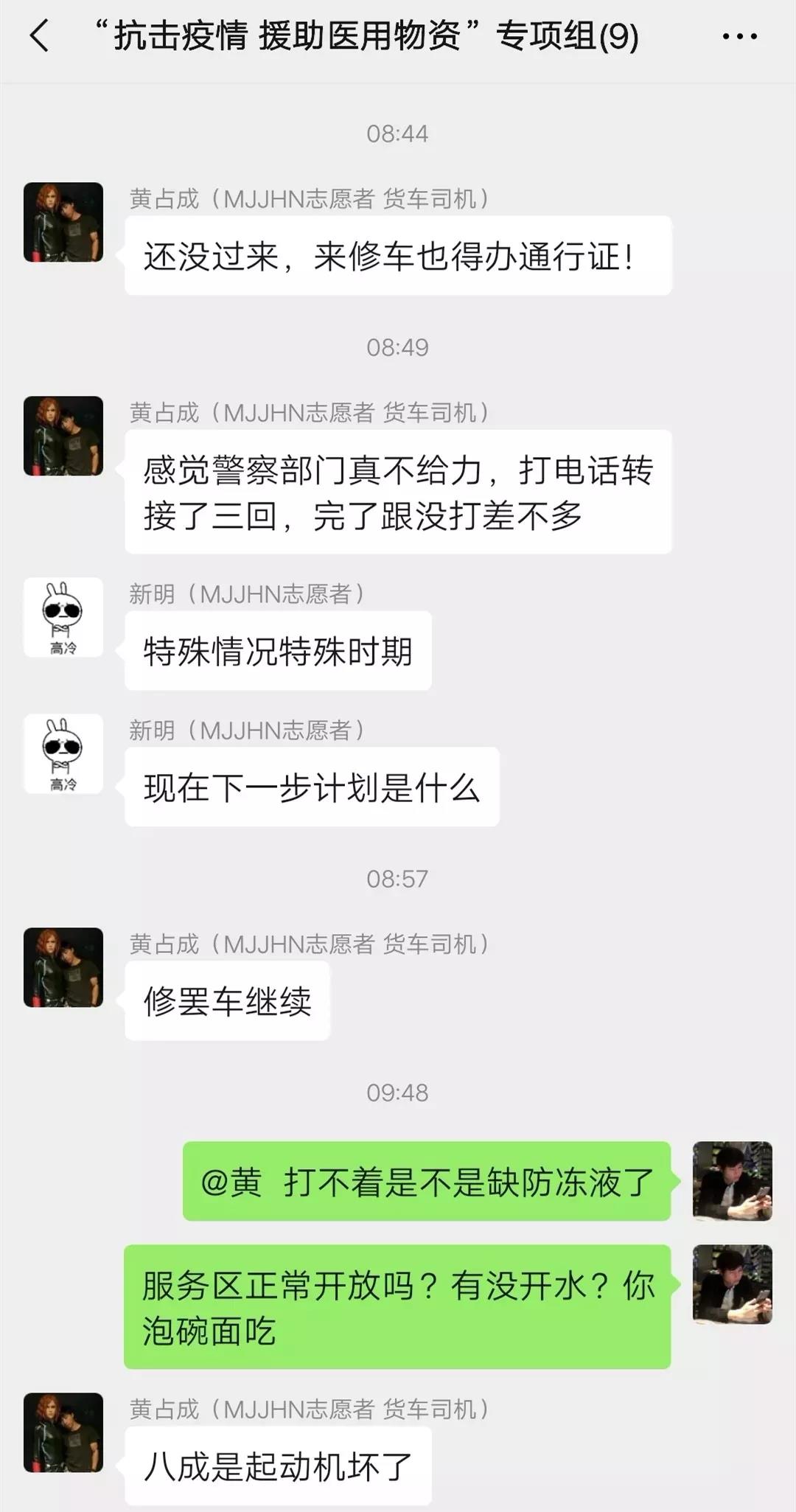Viewport: 796px width, 1512px height.
Task: Open 黄占成's avatar beside 八成是起动机坏了
Action: point(63,1432)
